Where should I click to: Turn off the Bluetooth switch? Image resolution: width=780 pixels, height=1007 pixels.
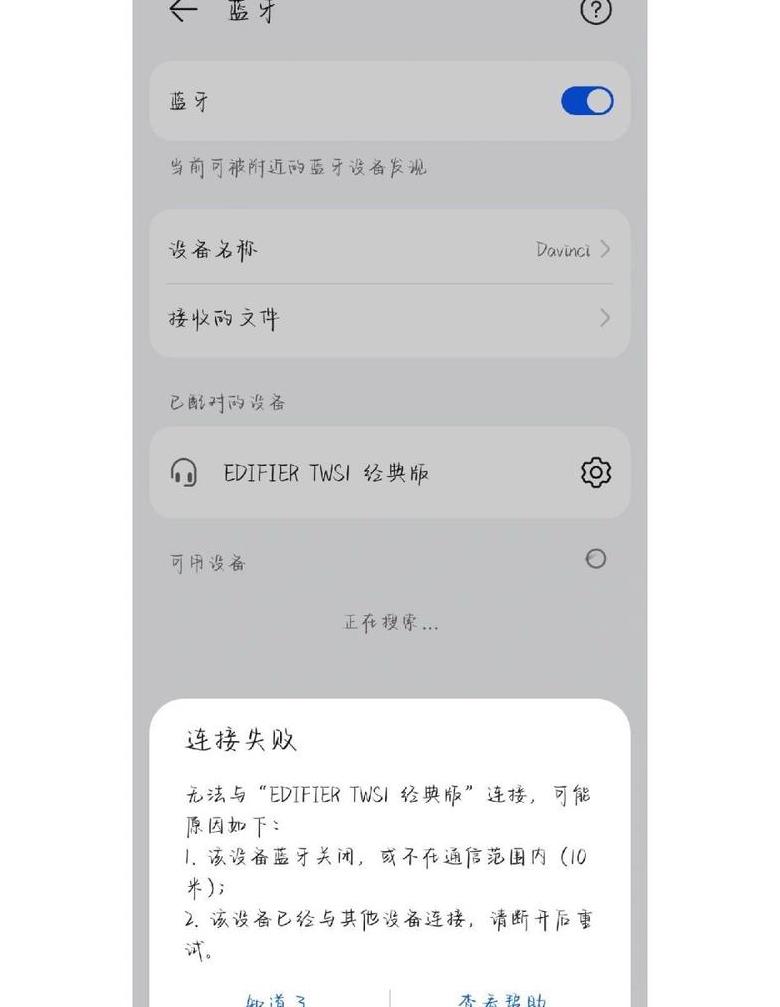[587, 101]
